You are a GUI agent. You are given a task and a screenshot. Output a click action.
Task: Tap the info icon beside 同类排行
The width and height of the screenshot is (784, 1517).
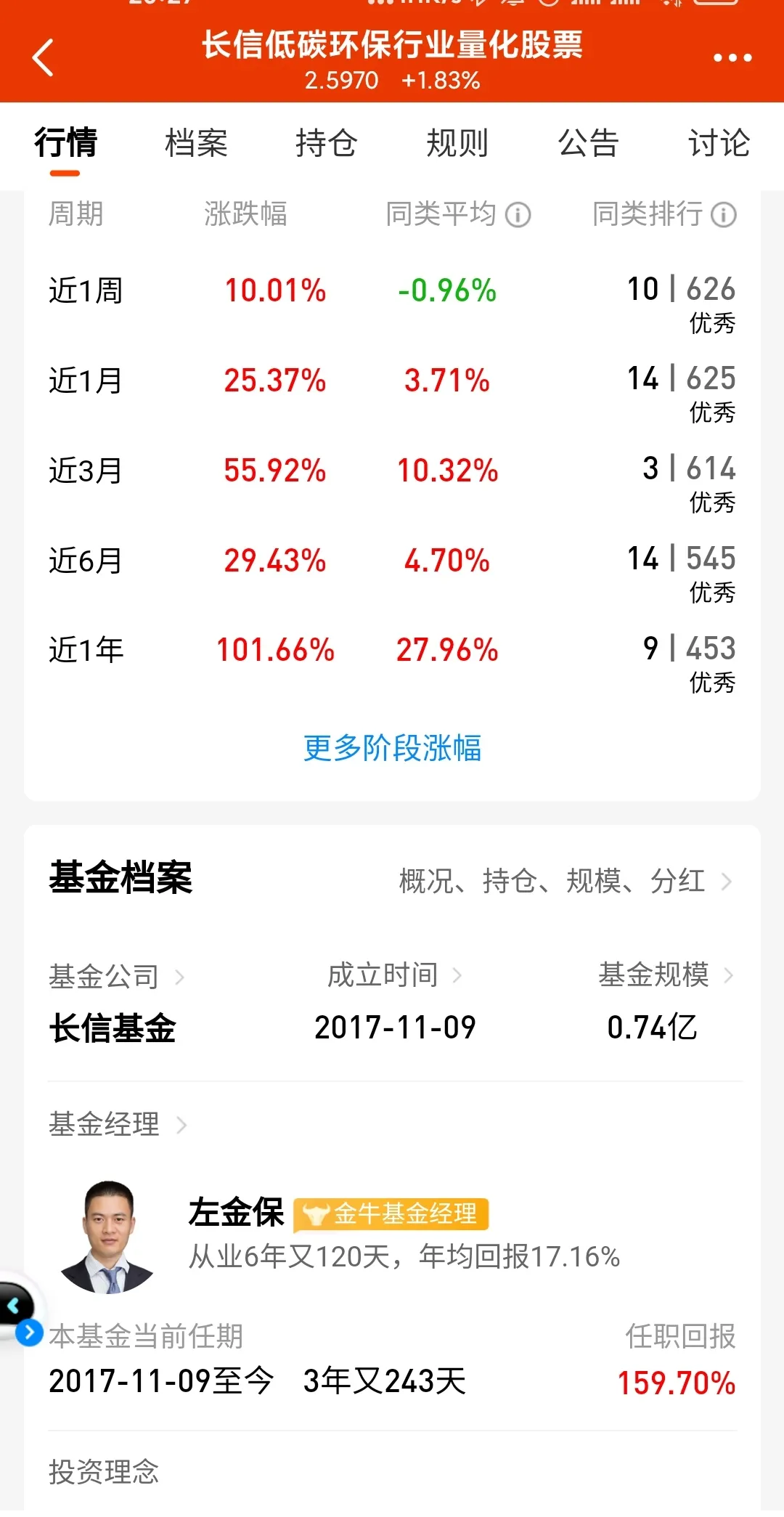tap(723, 215)
